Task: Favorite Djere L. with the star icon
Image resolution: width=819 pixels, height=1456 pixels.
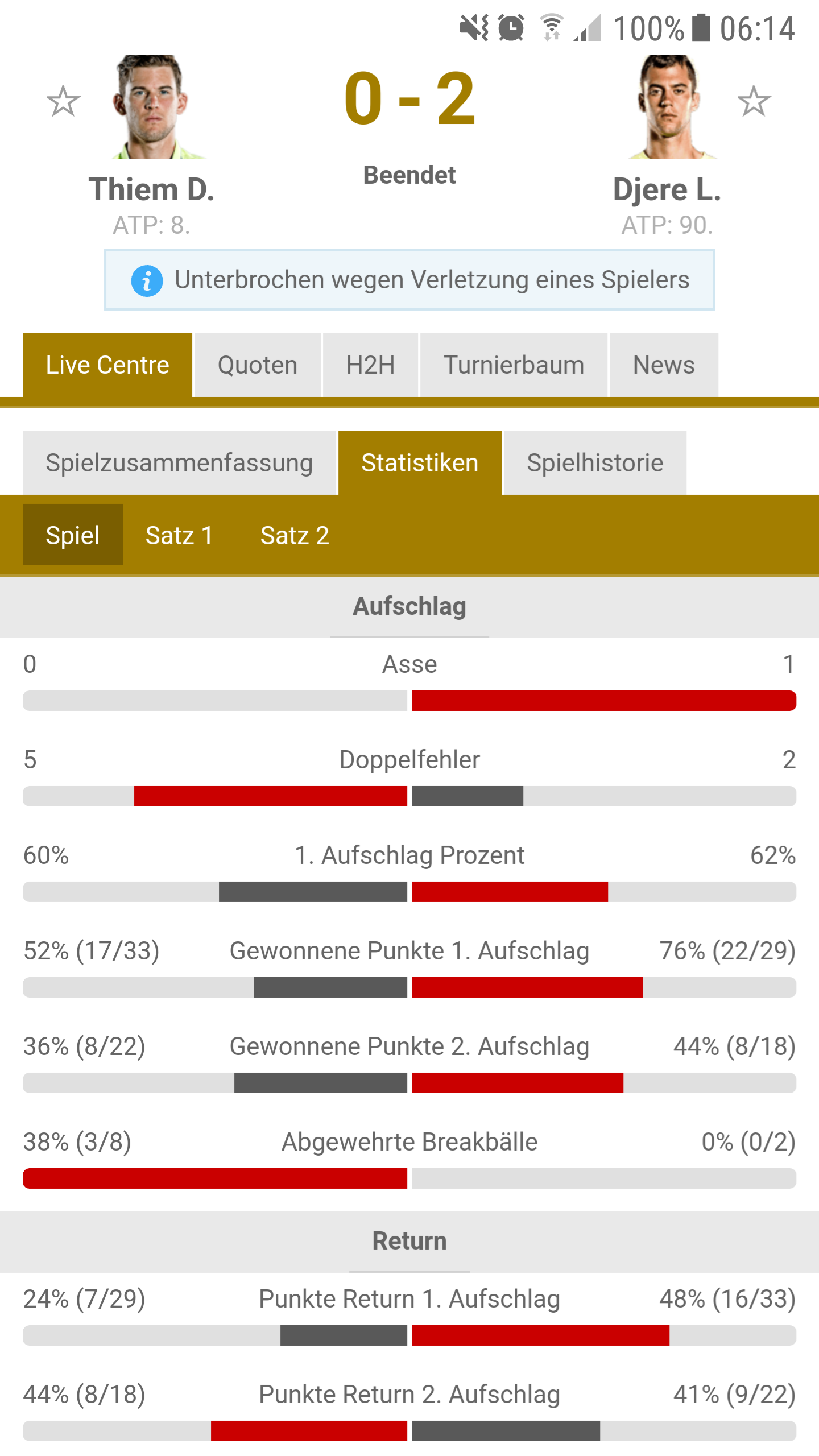Action: pyautogui.click(x=754, y=101)
